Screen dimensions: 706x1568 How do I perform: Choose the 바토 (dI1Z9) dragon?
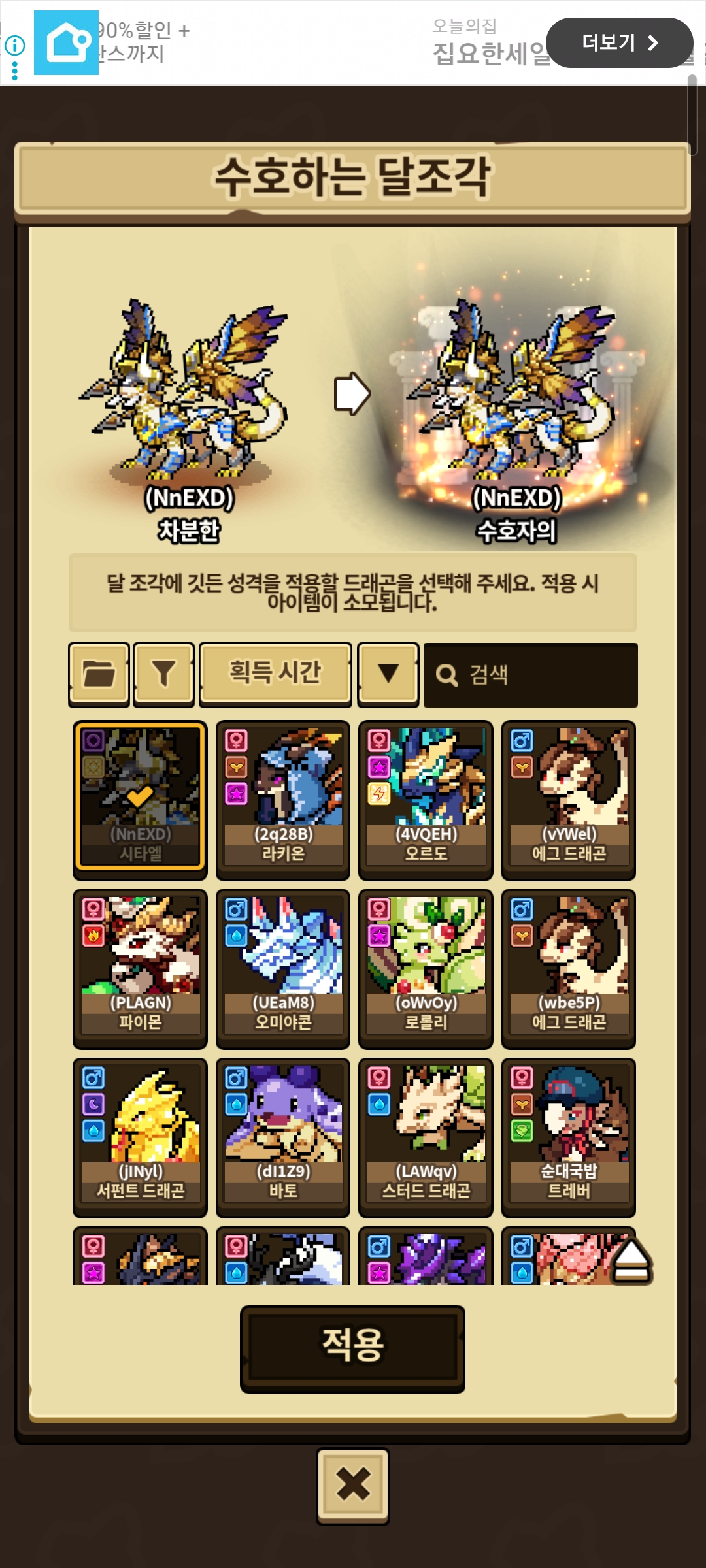[x=283, y=1137]
